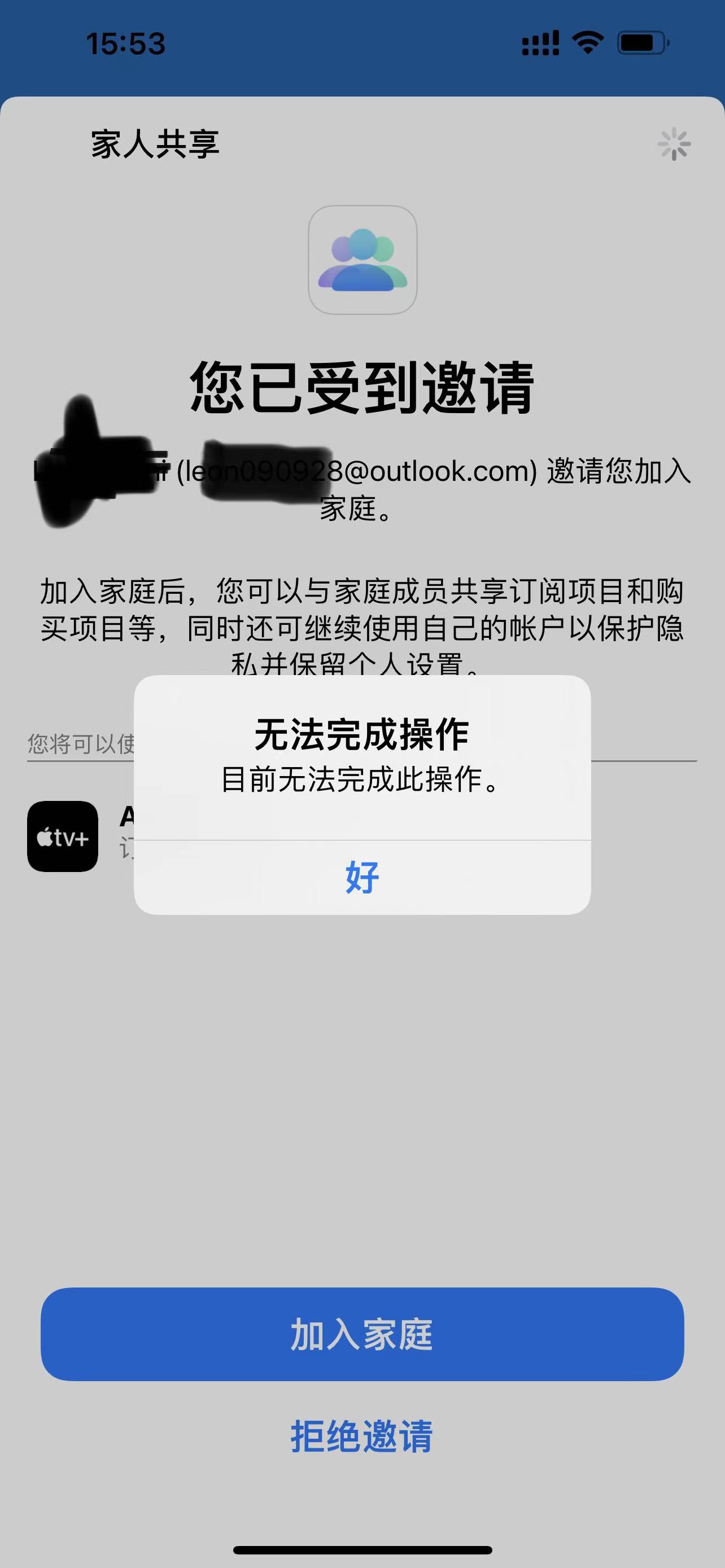Tap the 加入家庭 button
The width and height of the screenshot is (725, 1568).
[x=362, y=1334]
